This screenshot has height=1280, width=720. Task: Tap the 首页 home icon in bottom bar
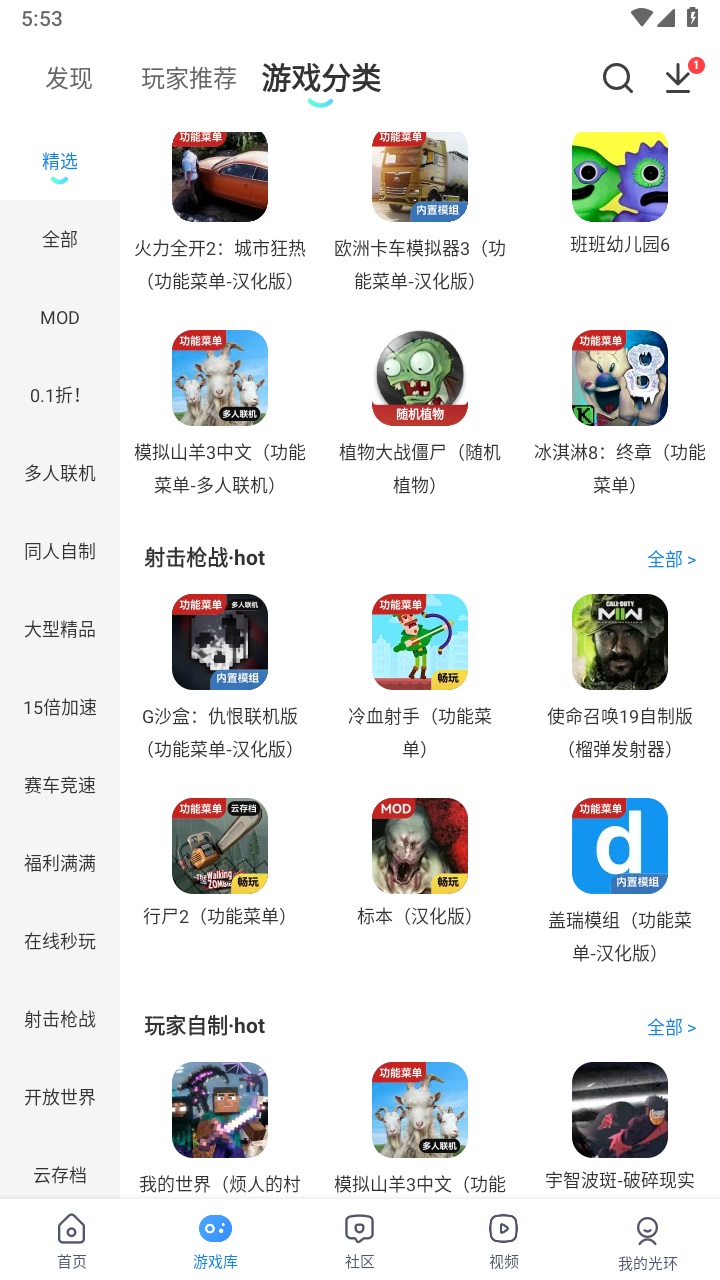coord(71,1236)
